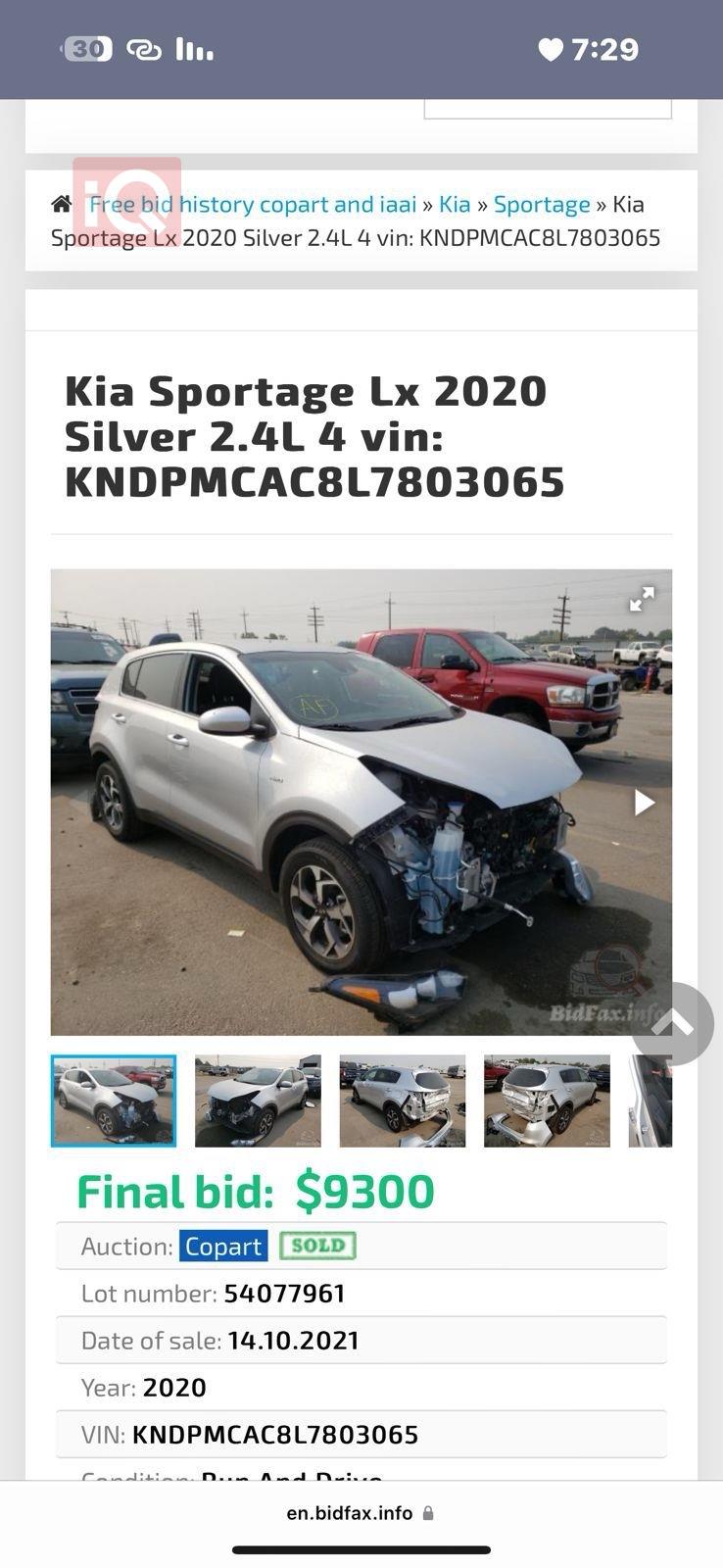Viewport: 723px width, 1568px height.
Task: Select the second thumbnail of the front view
Action: pyautogui.click(x=258, y=1101)
